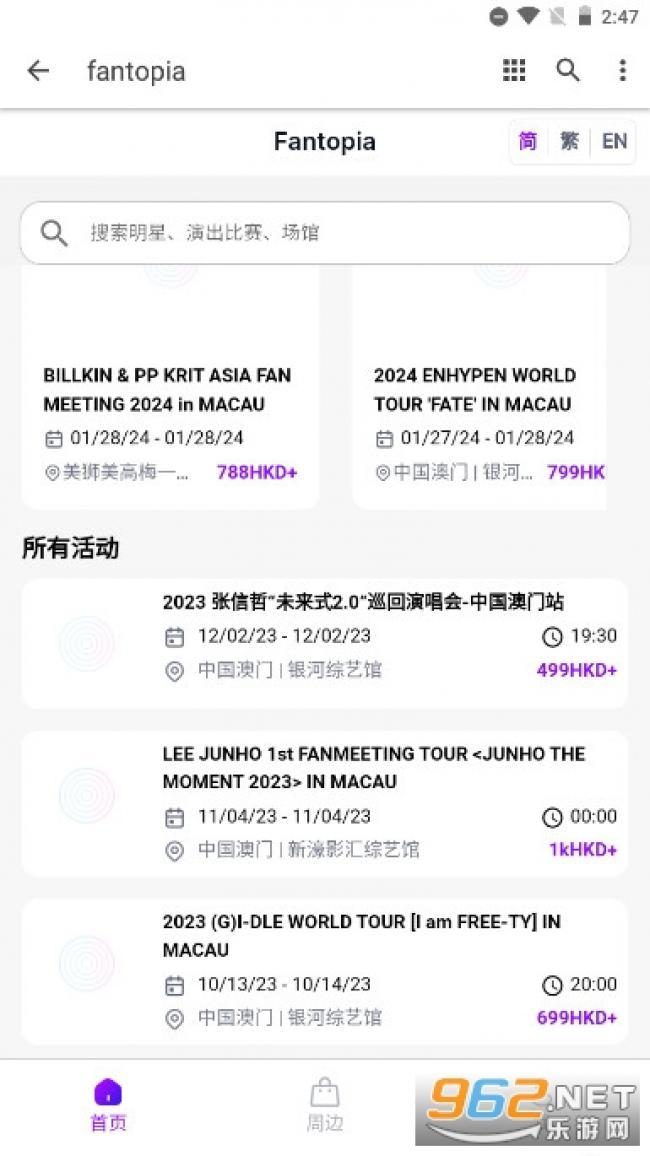The width and height of the screenshot is (650, 1156).
Task: Open the apps grid icon
Action: (514, 70)
